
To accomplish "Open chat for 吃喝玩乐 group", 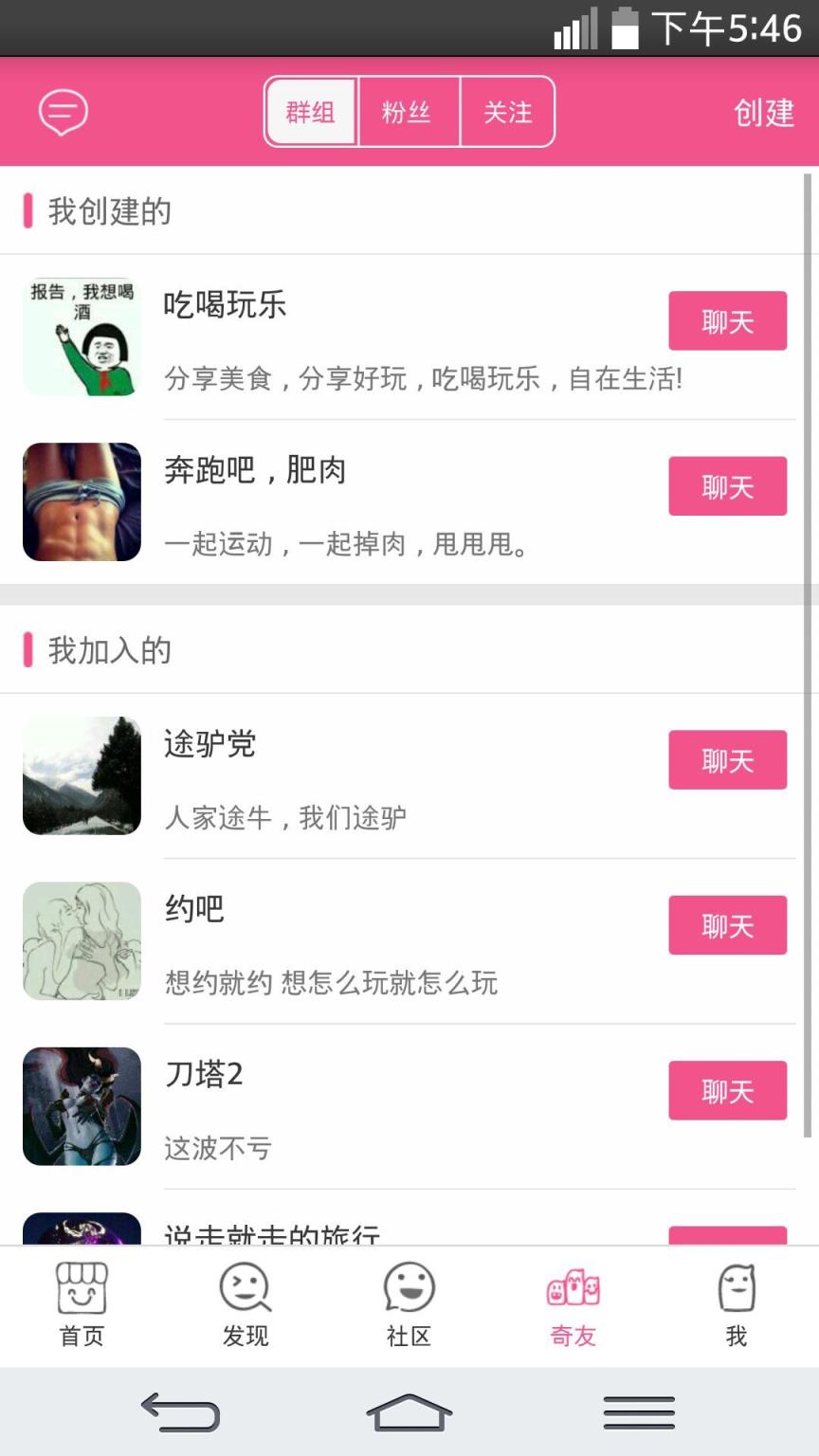I will click(x=727, y=320).
